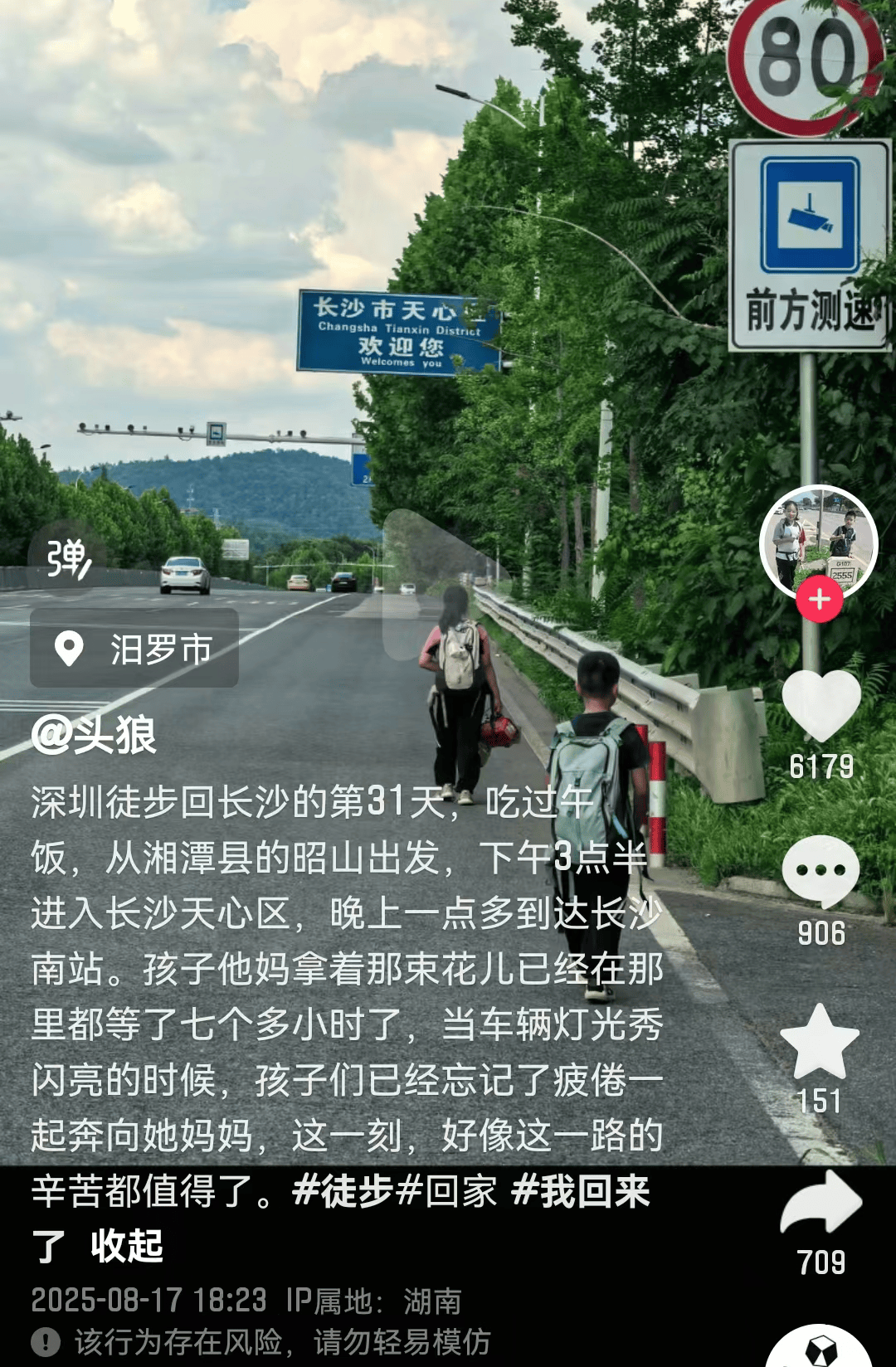The width and height of the screenshot is (896, 1367).
Task: Follow the creator with the plus button
Action: coord(819,599)
